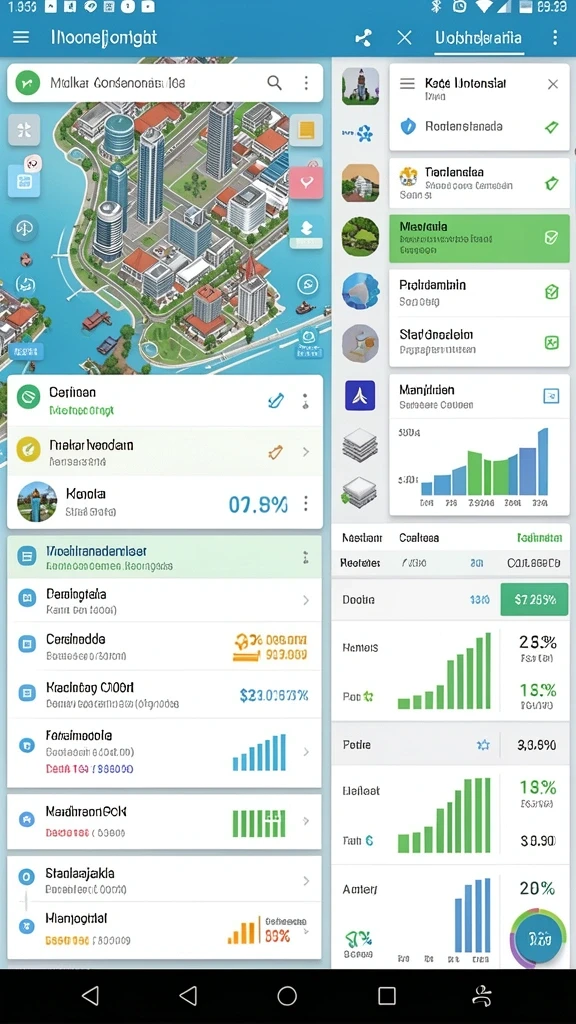Screen dimensions: 576x1024
Task: Open the hamburger drawer menu
Action: click(x=21, y=37)
